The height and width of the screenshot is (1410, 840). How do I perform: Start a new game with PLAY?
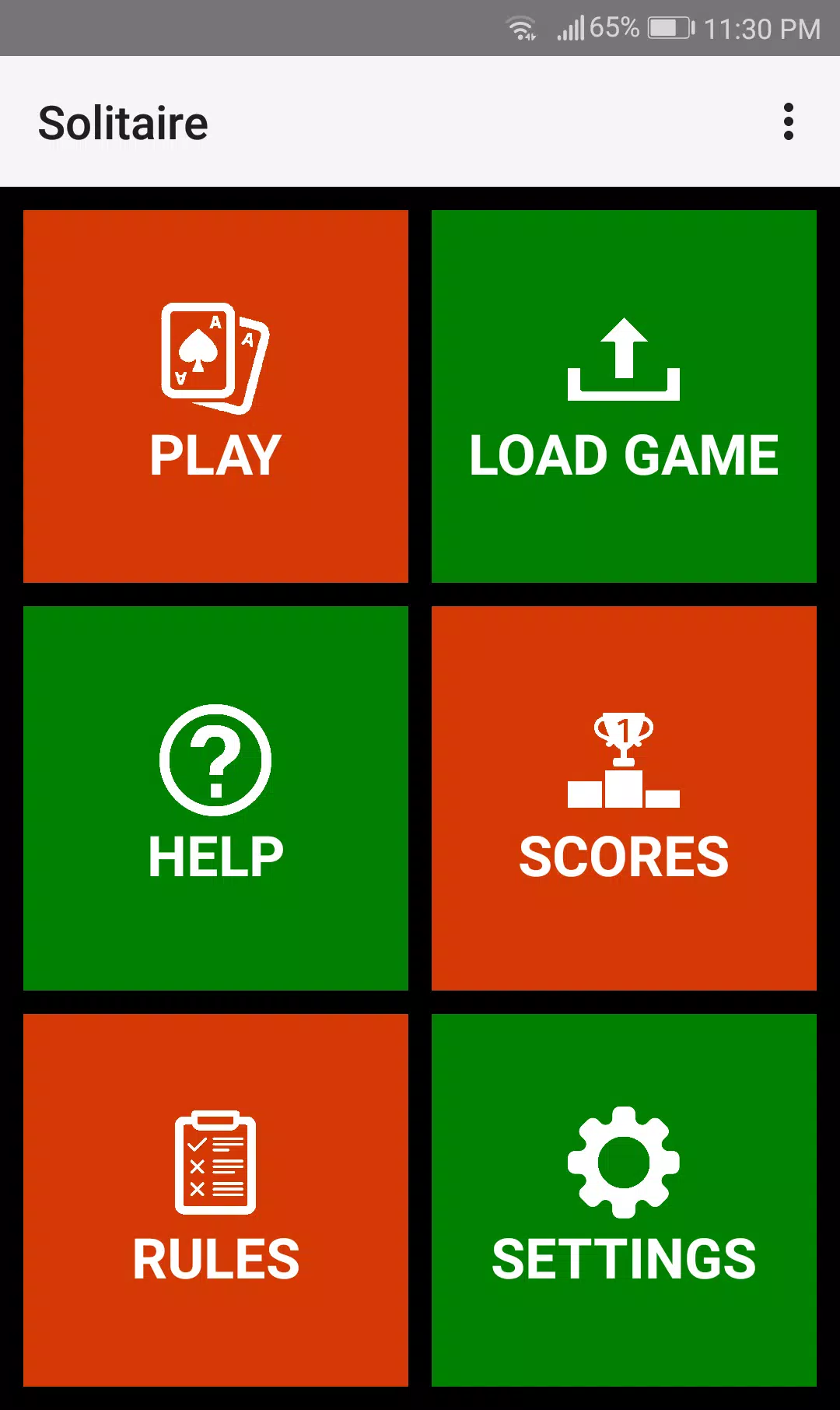(x=215, y=396)
